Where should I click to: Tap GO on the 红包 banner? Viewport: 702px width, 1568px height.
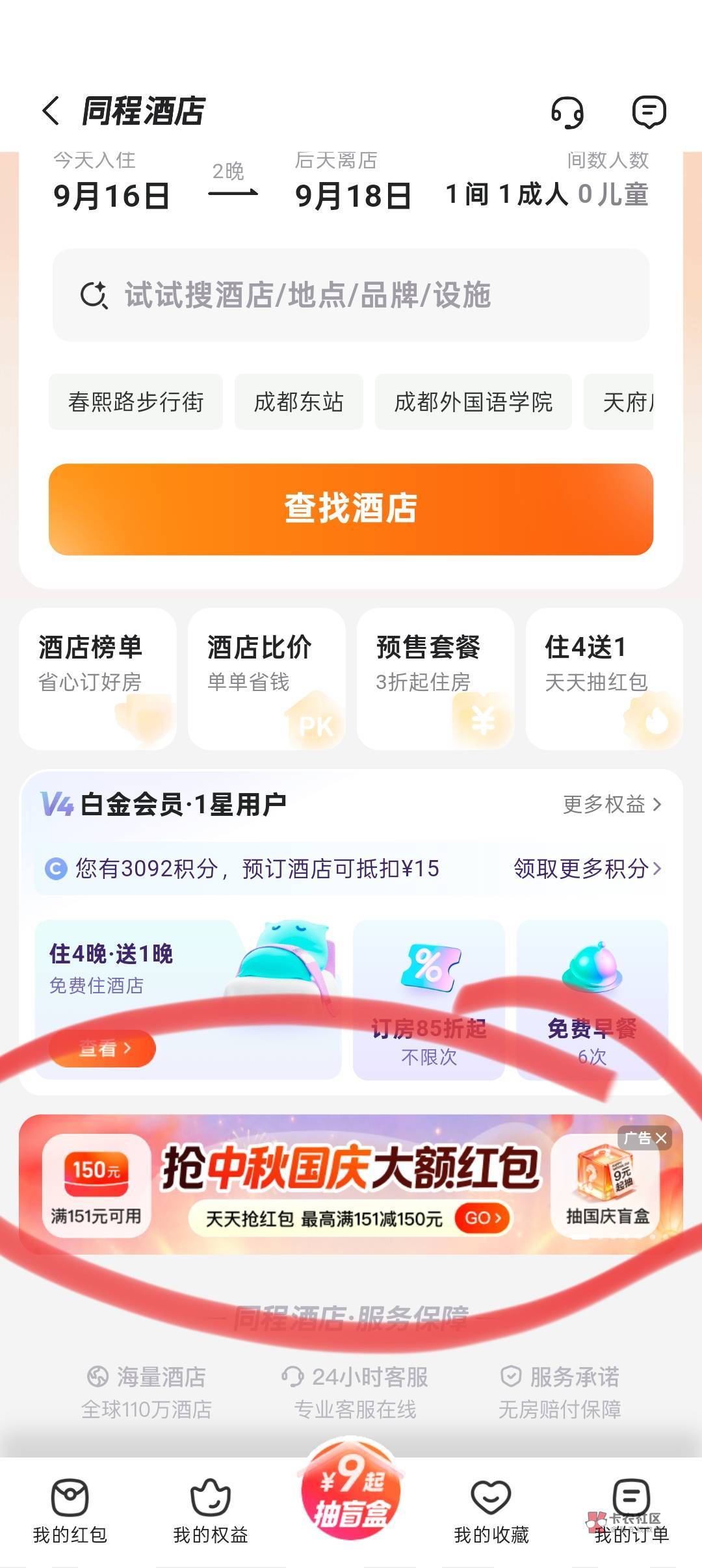pos(484,1218)
